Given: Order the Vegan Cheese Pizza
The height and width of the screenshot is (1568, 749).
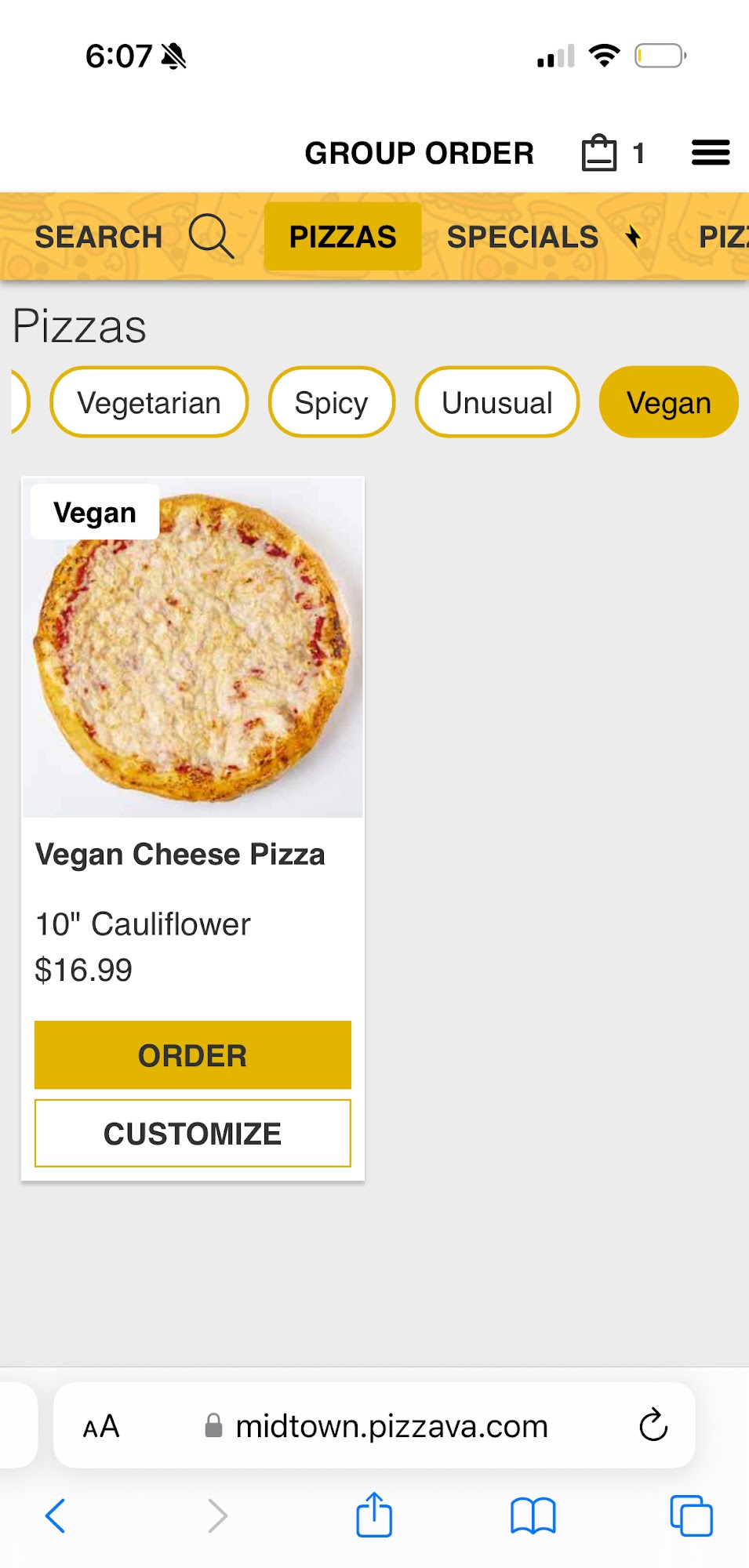Looking at the screenshot, I should pos(193,1055).
